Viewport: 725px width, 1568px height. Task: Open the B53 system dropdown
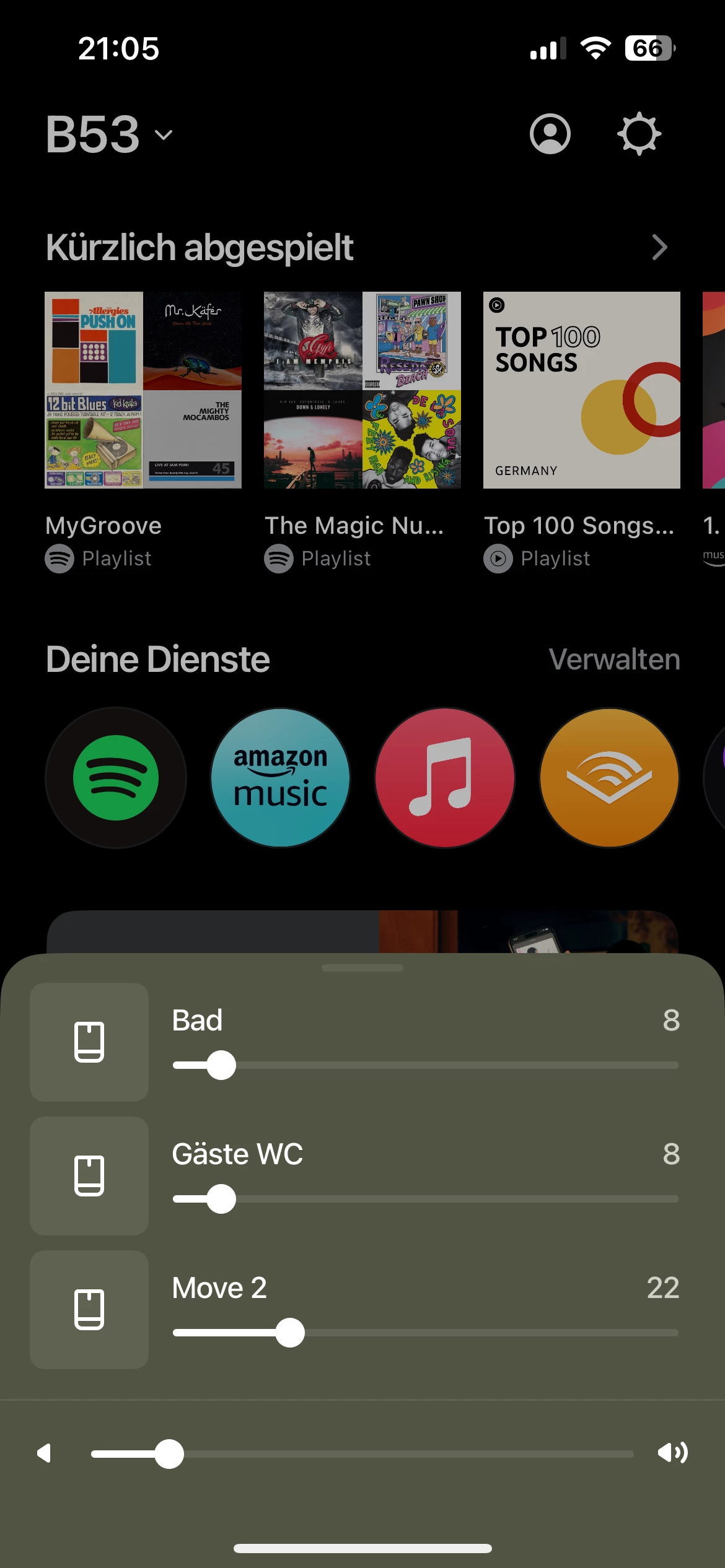(110, 134)
